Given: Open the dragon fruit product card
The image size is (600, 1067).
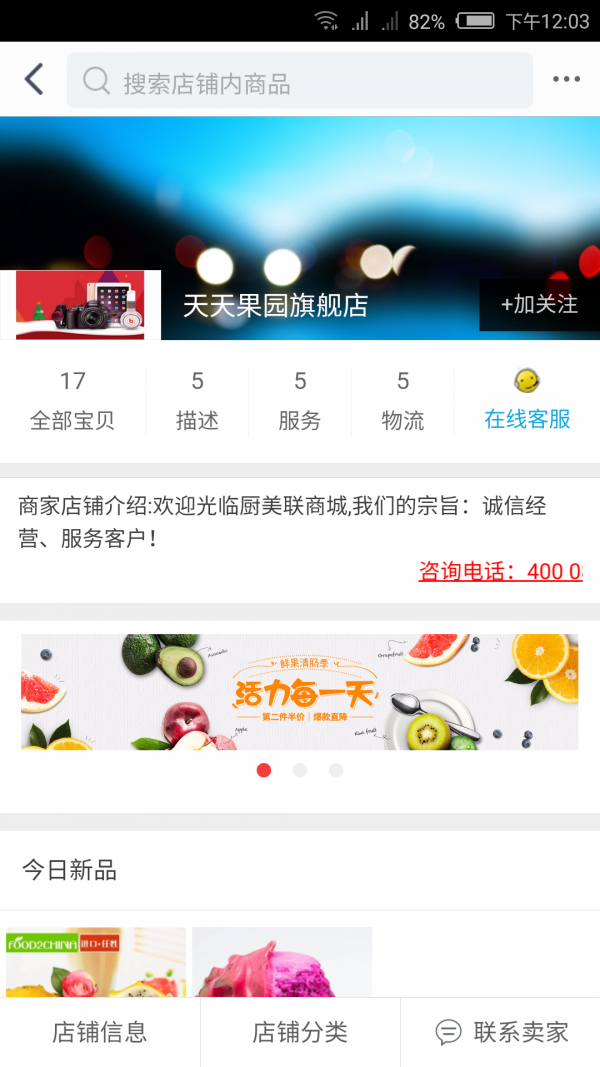Looking at the screenshot, I should [282, 962].
